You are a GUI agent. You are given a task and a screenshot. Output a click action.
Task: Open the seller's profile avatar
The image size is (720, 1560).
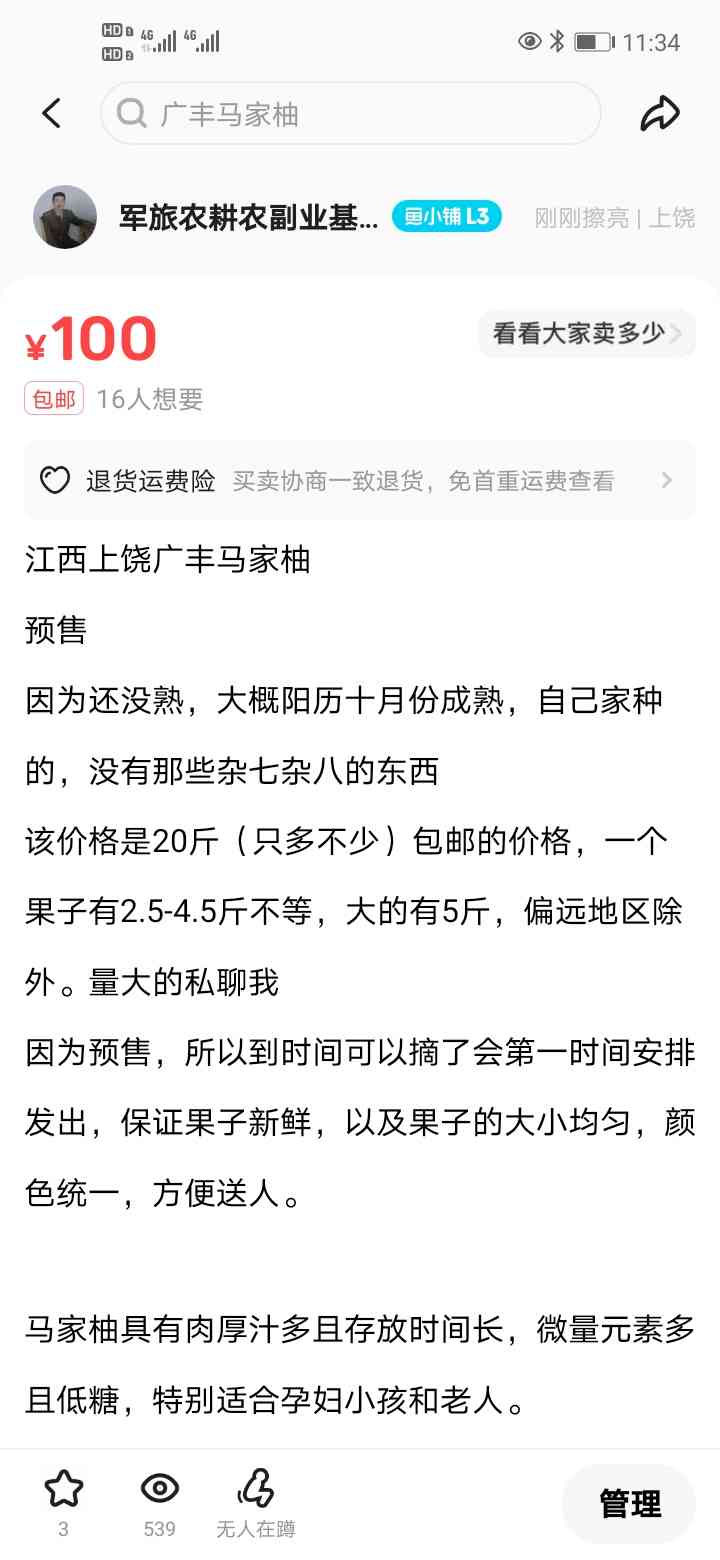[x=65, y=217]
